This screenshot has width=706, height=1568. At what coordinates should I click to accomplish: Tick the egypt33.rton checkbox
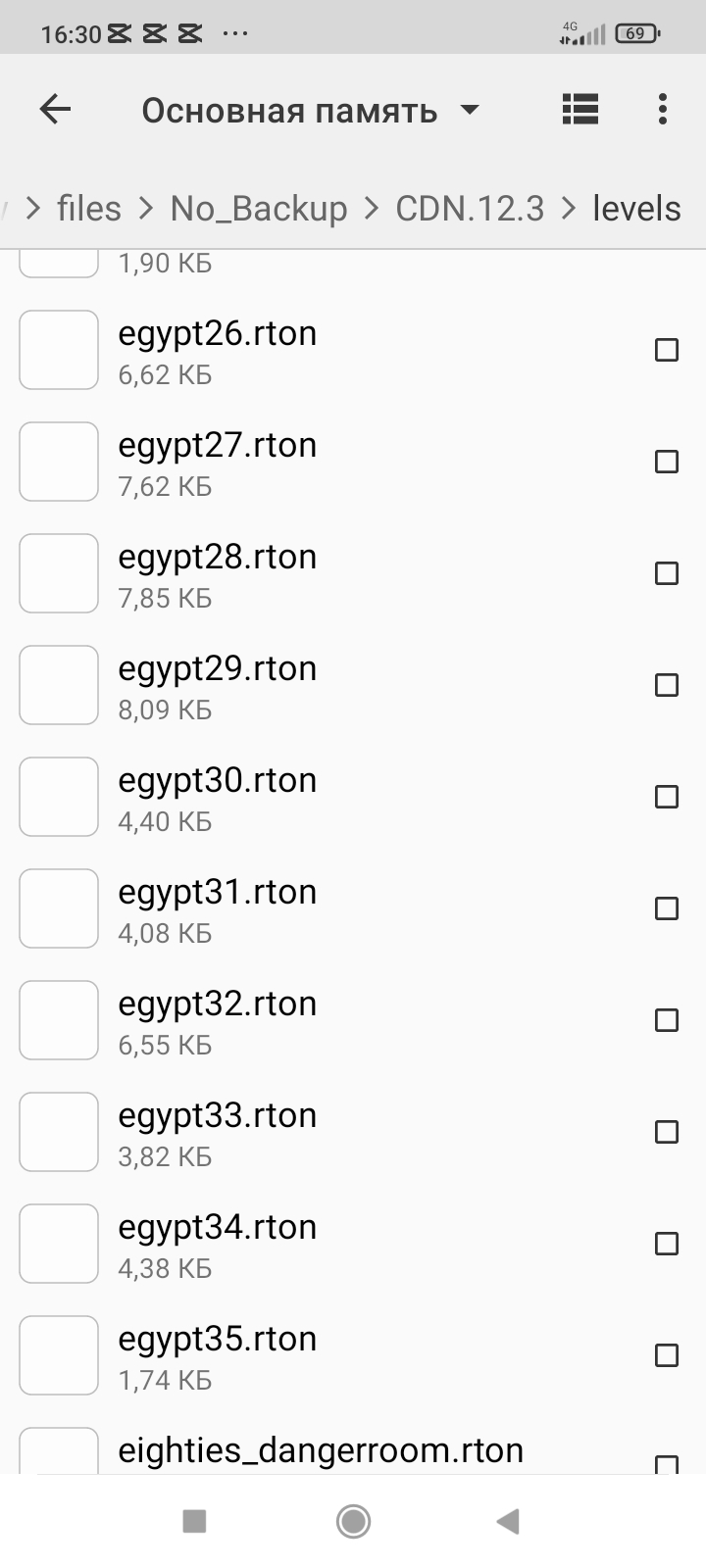pos(667,1132)
